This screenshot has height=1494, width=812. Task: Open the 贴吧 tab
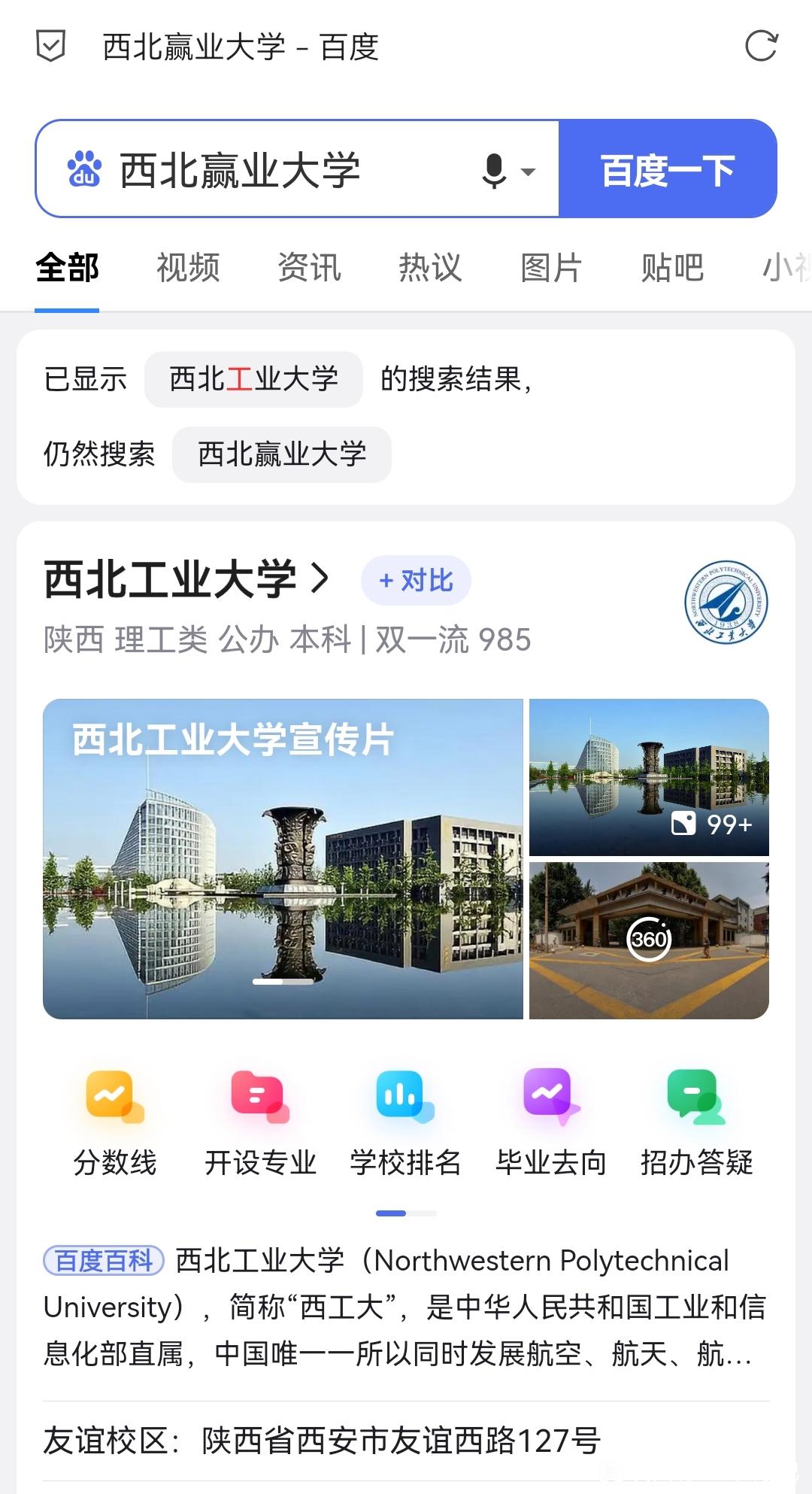pos(672,268)
